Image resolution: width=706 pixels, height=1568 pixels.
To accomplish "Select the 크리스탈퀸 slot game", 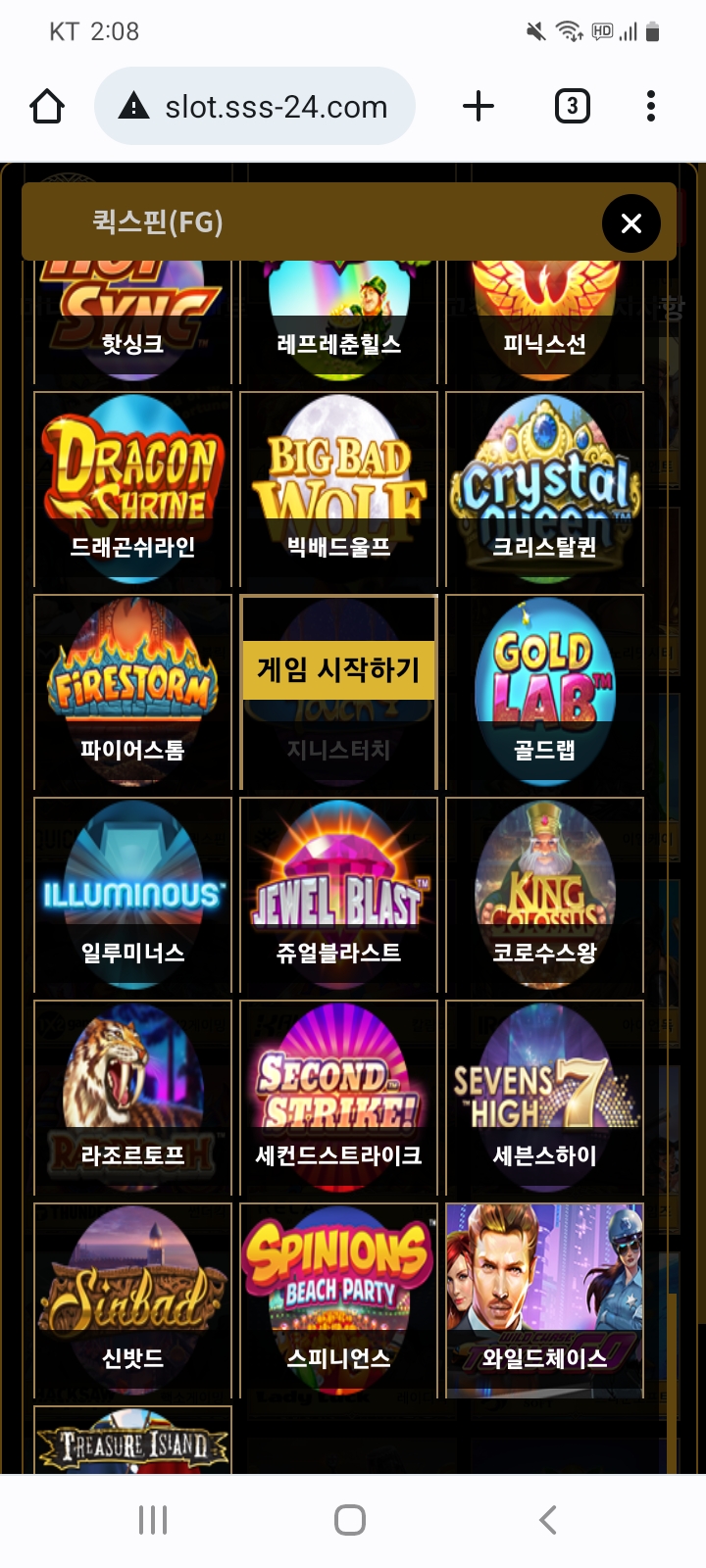I will point(544,488).
